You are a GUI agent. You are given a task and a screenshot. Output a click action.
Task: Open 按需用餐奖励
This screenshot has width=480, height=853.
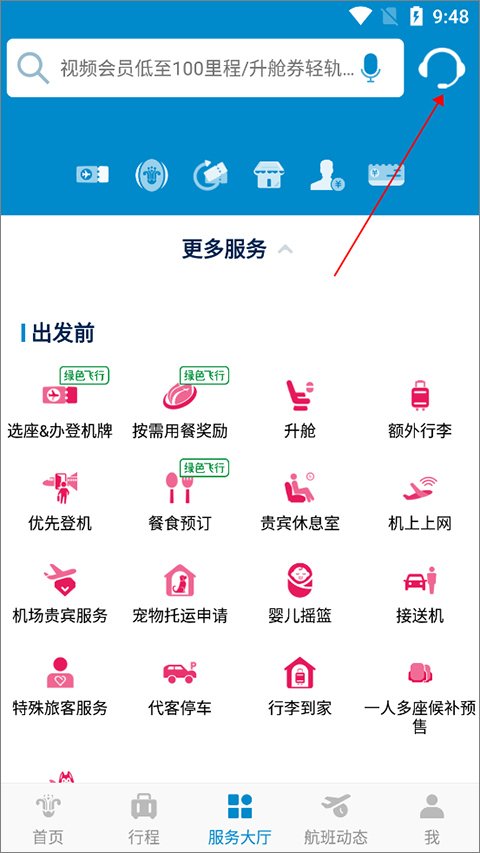[180, 404]
